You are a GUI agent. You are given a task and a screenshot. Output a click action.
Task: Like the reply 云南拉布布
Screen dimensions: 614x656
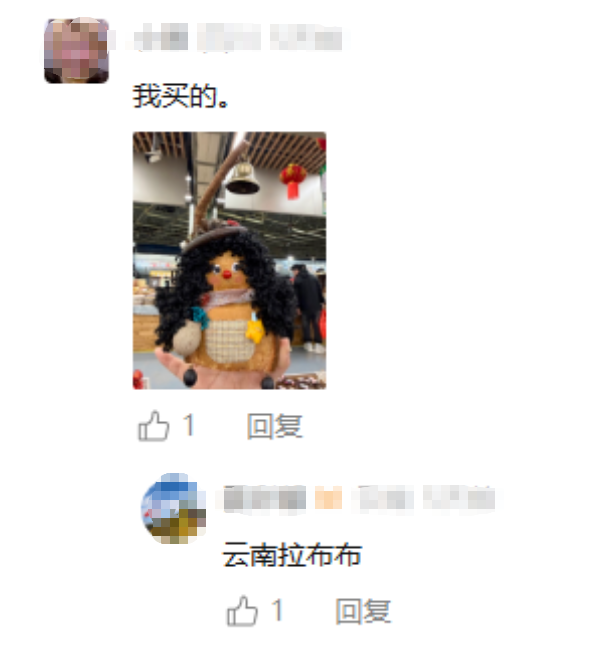pyautogui.click(x=243, y=611)
